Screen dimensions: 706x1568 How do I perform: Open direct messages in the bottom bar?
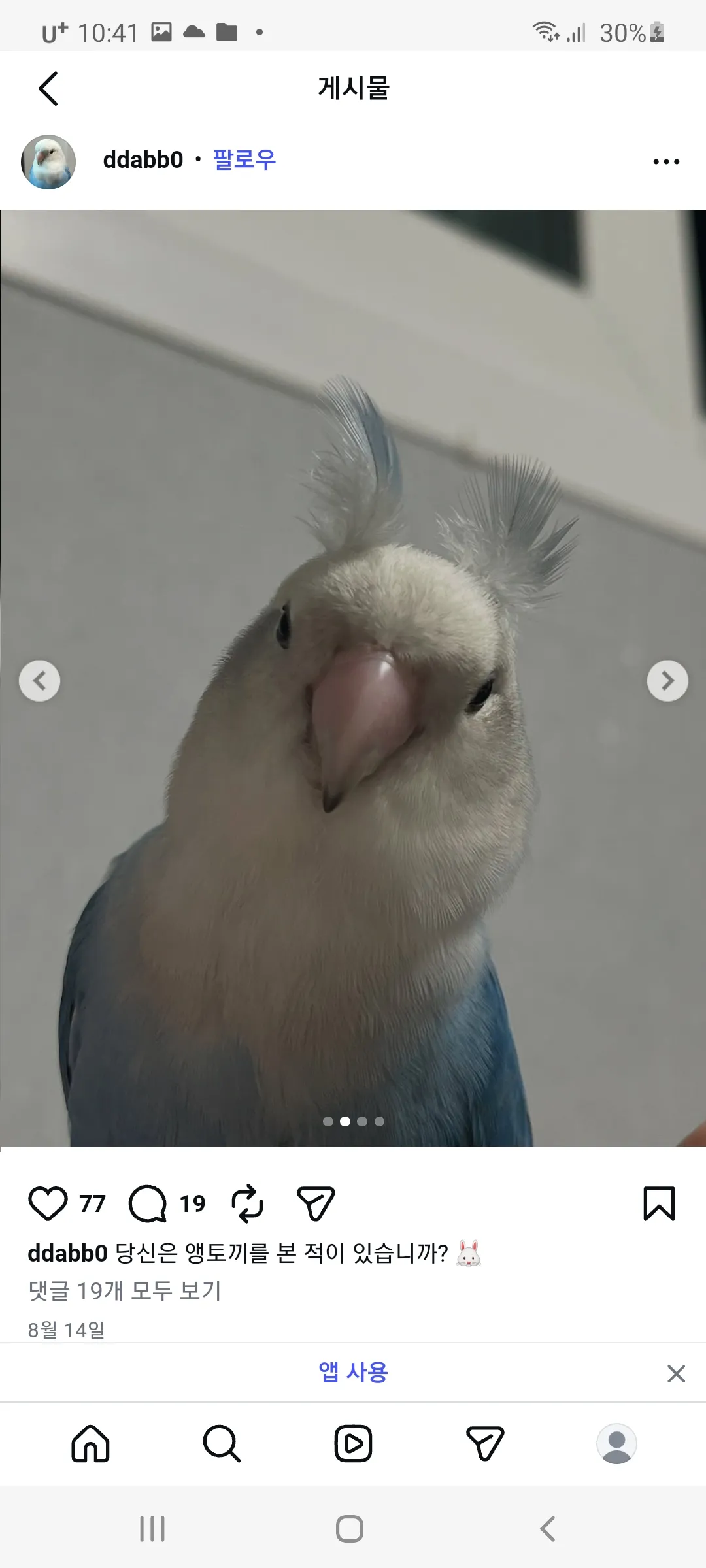[485, 1443]
